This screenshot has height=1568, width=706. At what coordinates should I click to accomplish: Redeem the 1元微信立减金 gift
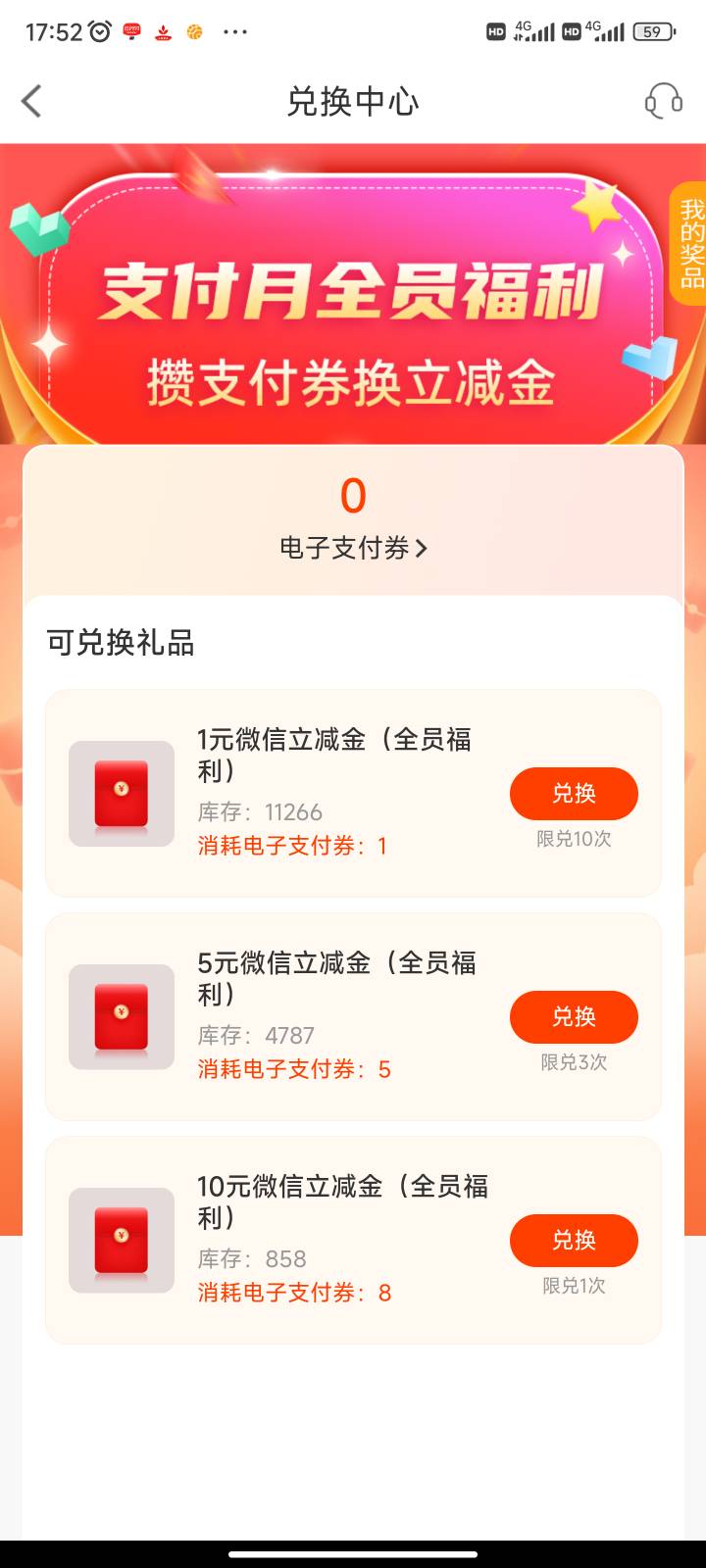click(574, 794)
